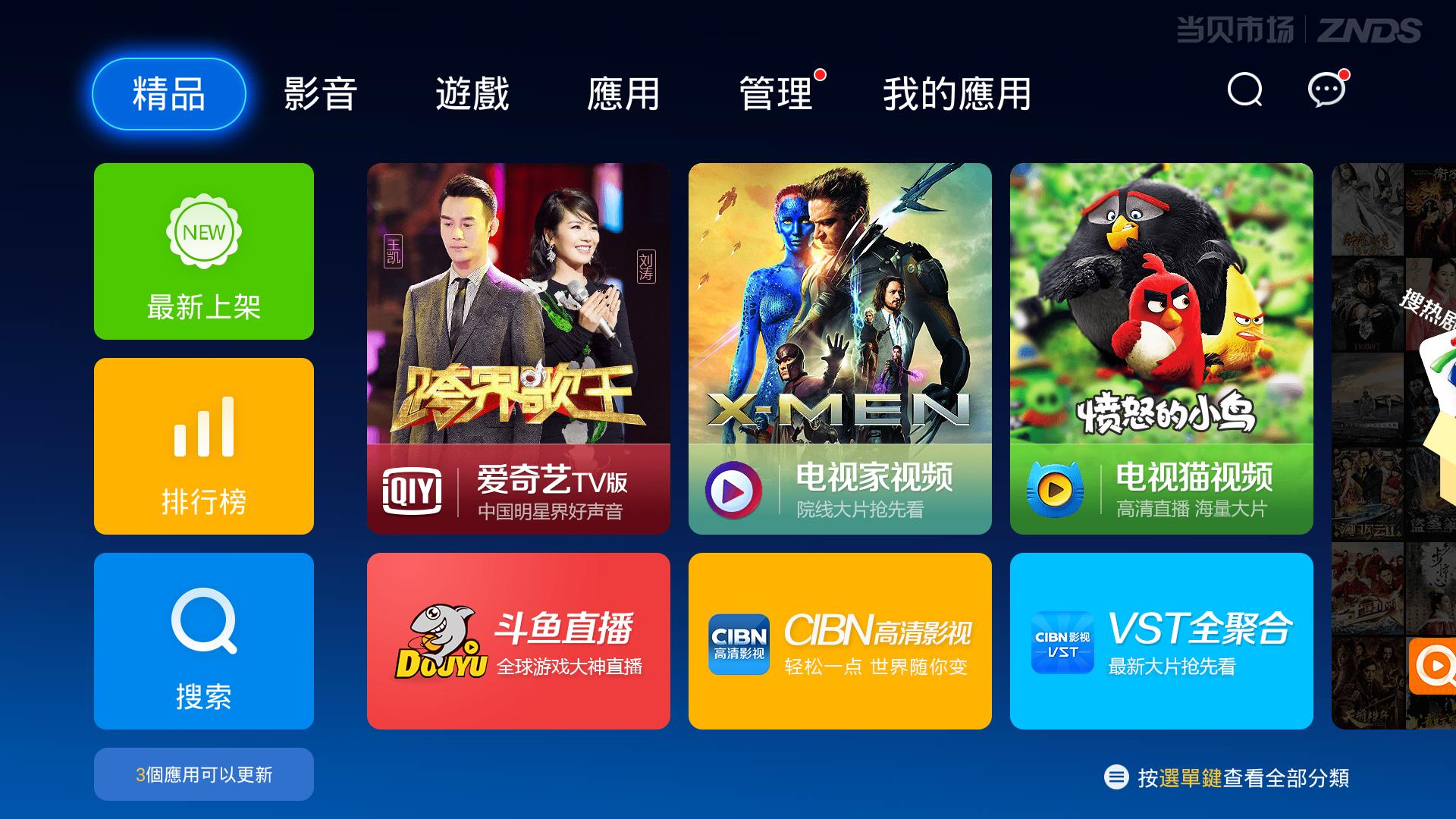Switch to the 影音 tab

[x=320, y=94]
